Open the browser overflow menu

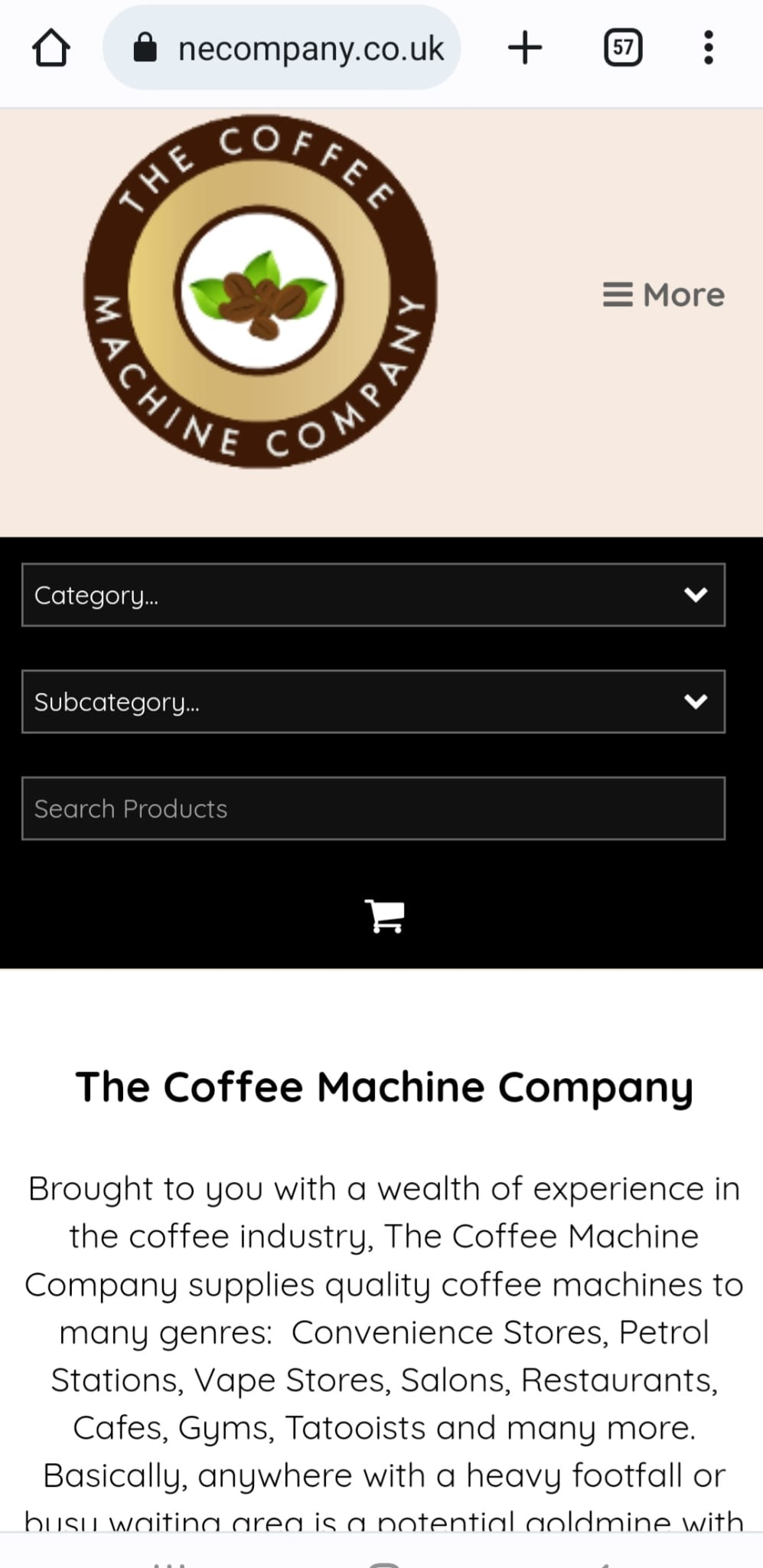click(709, 48)
